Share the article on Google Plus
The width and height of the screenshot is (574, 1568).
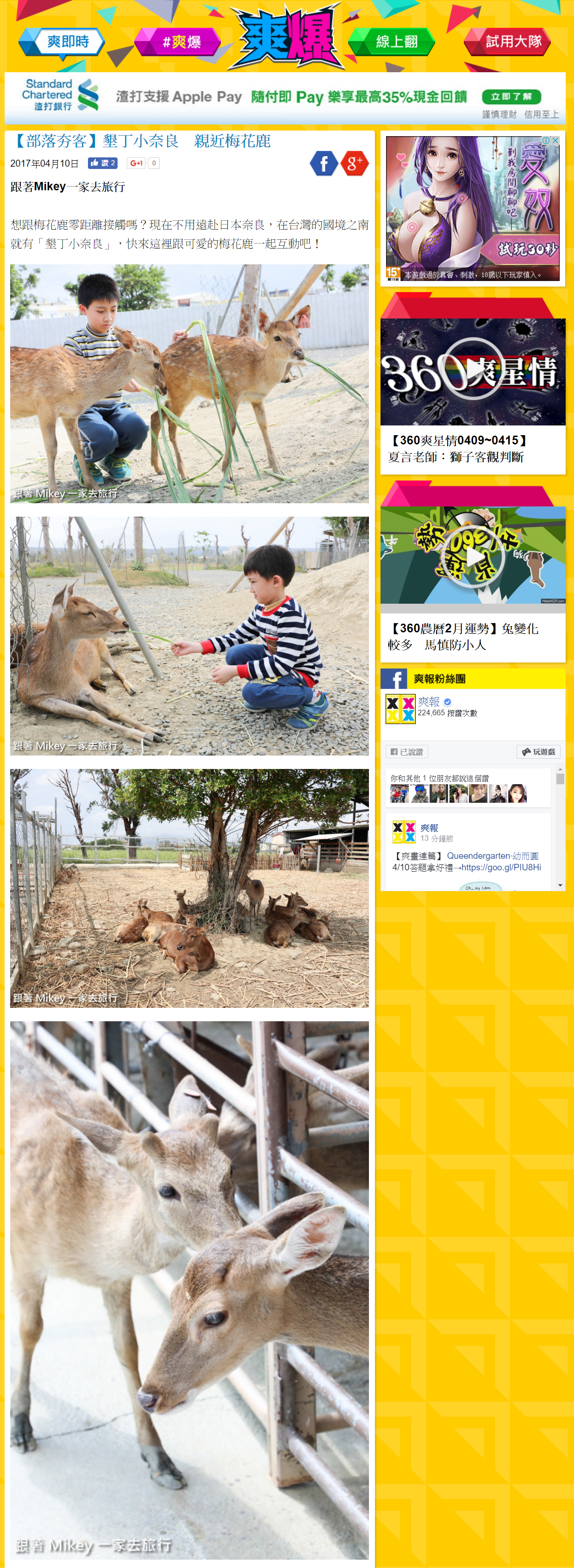354,163
